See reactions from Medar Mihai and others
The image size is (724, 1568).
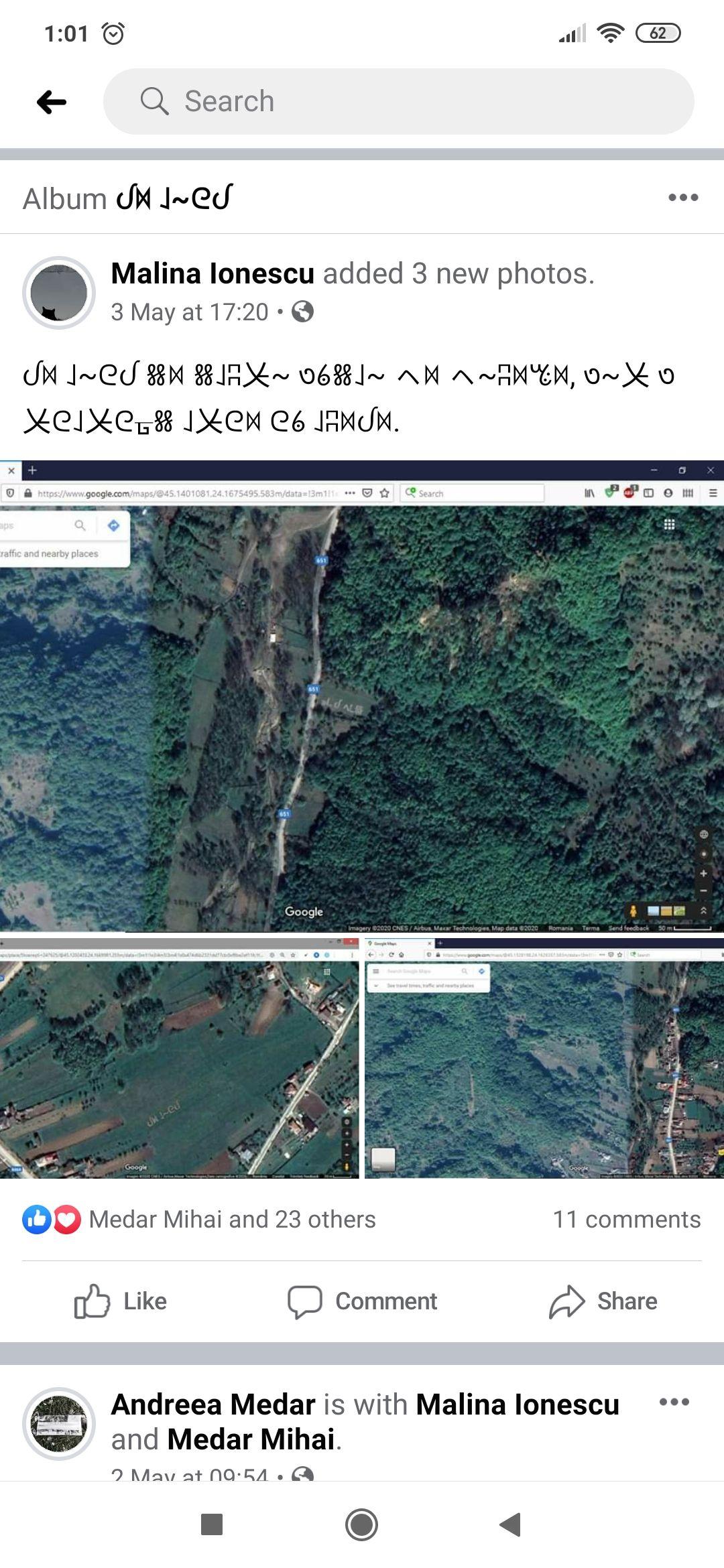pos(232,1219)
